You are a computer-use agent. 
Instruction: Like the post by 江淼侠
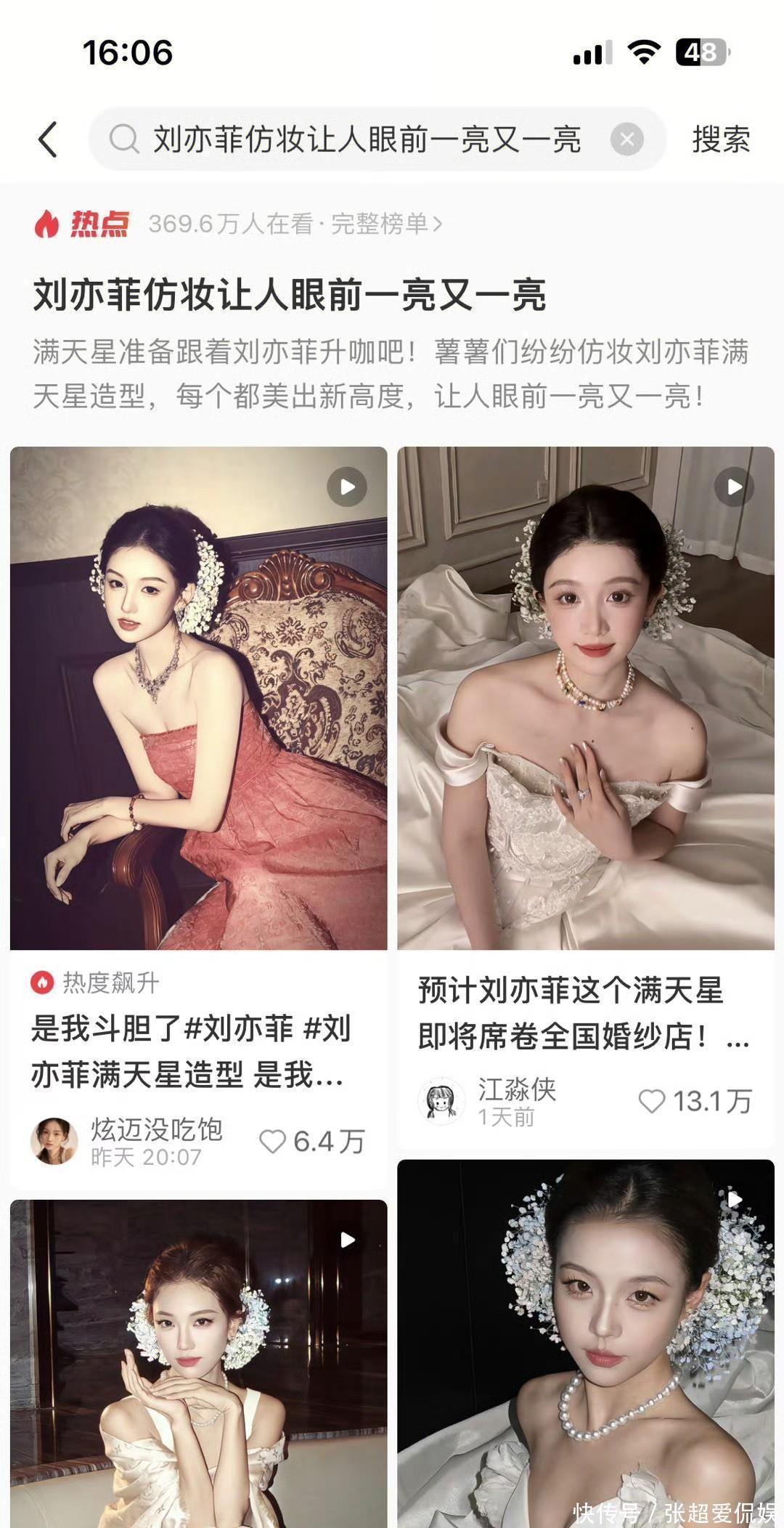tap(651, 1100)
